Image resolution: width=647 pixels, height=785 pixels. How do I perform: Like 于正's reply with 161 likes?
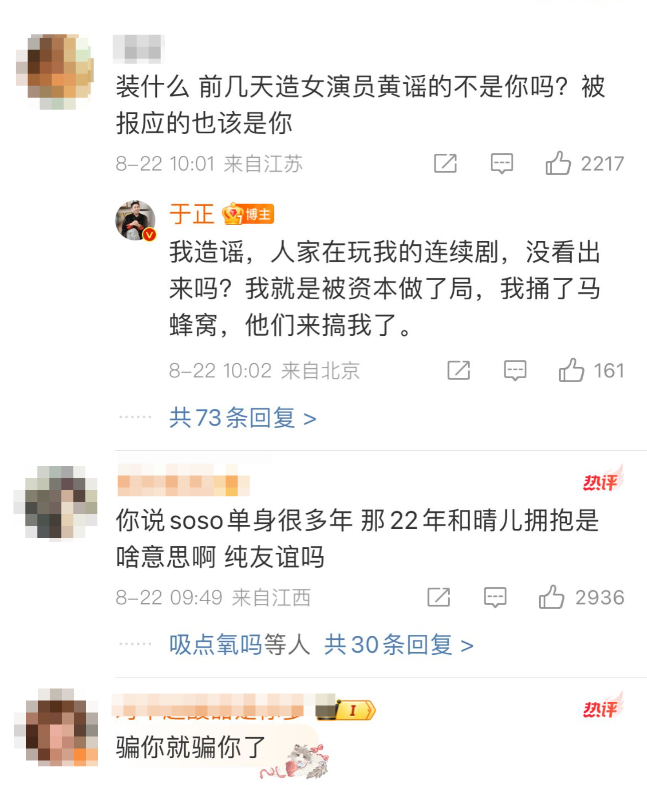[x=572, y=371]
